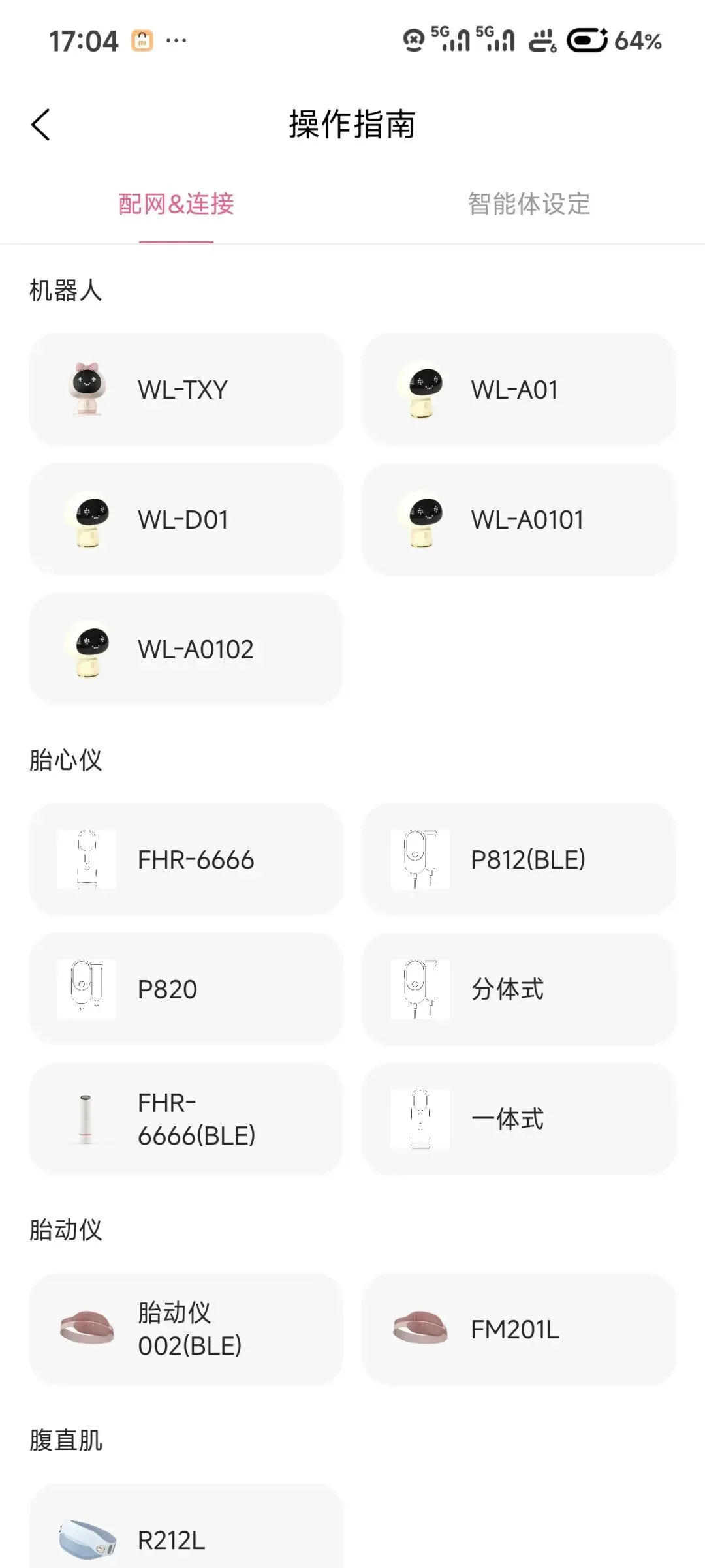Open the FHR-6666 fetal doppler guide
Screen dimensions: 705x1568
coord(186,859)
